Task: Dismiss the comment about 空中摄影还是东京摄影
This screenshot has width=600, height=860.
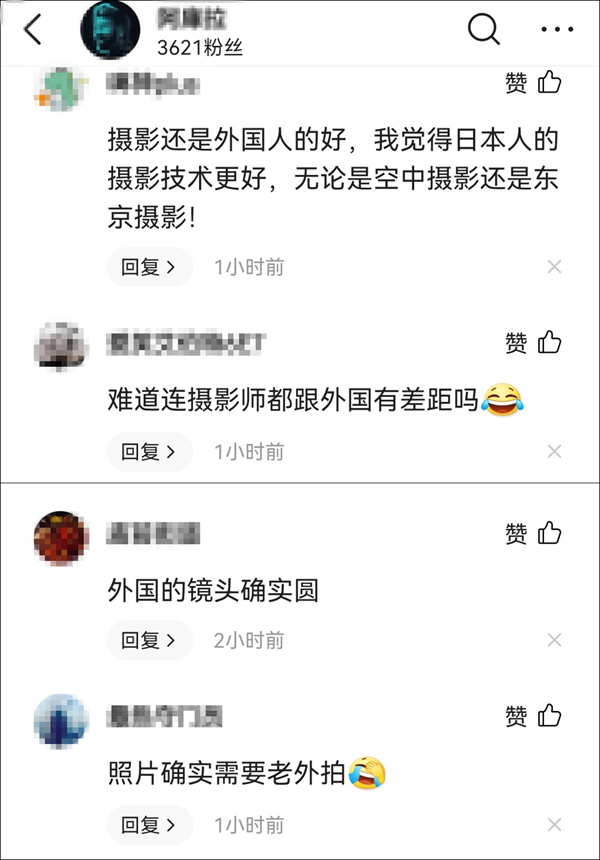Action: pyautogui.click(x=555, y=267)
